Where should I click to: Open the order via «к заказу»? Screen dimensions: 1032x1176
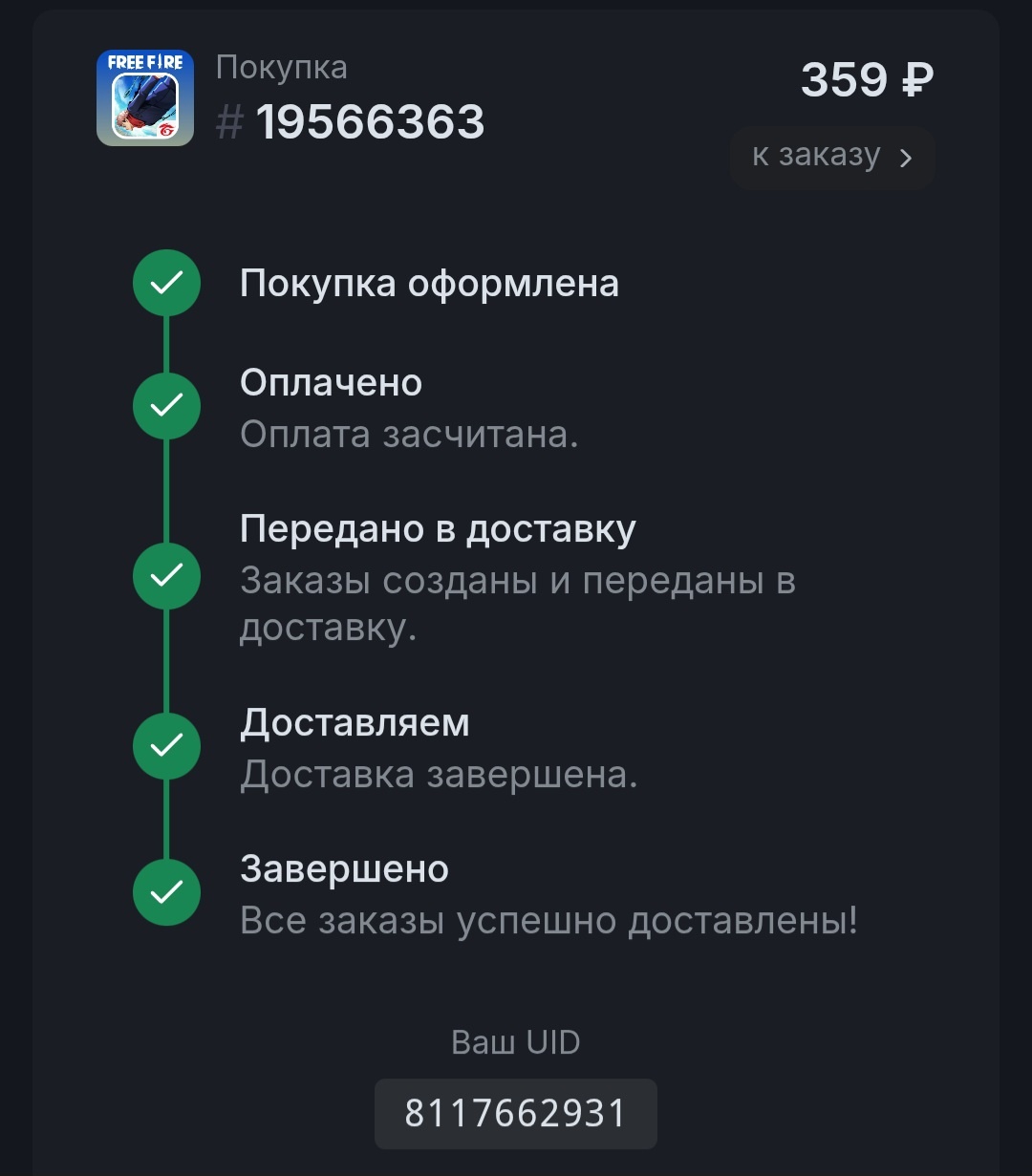point(831,157)
